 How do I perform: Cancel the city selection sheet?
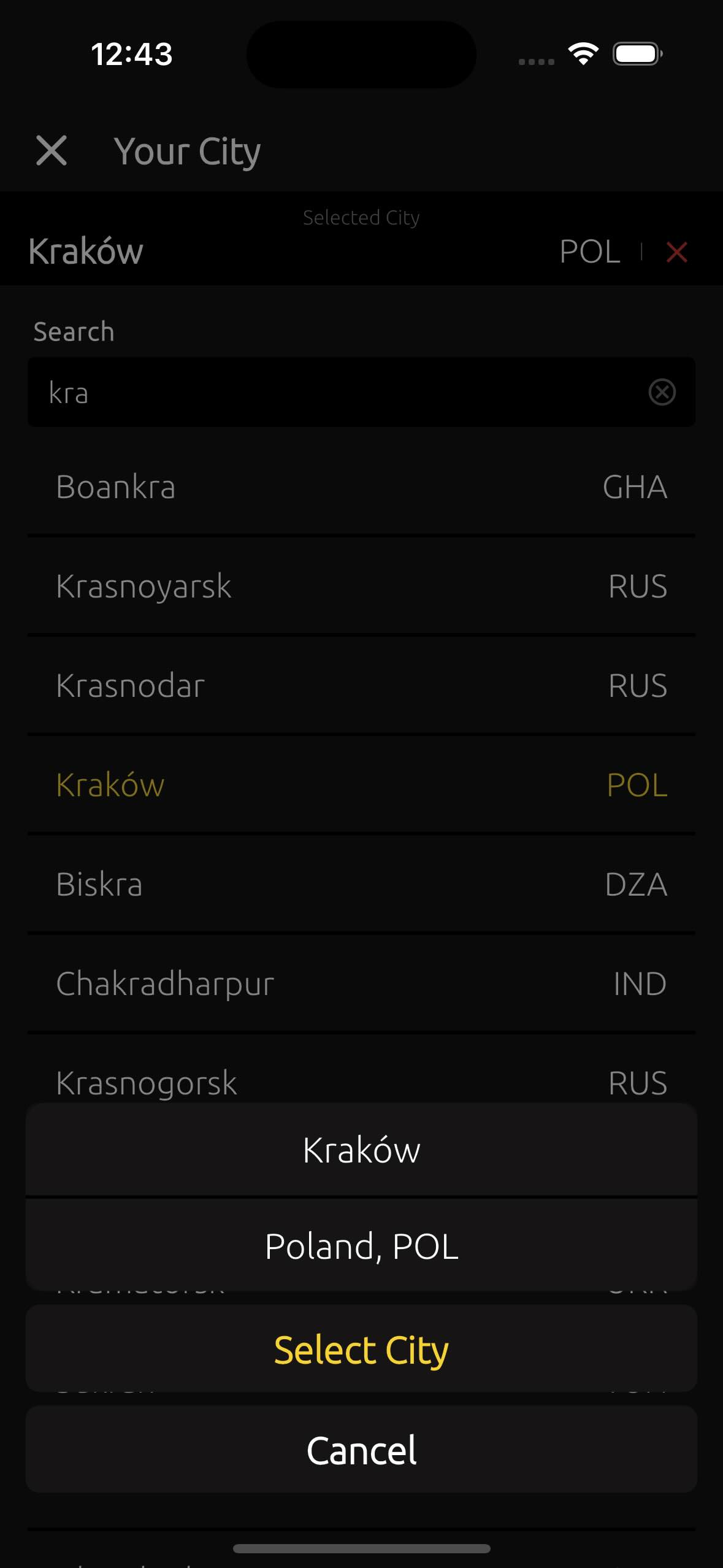(361, 1450)
